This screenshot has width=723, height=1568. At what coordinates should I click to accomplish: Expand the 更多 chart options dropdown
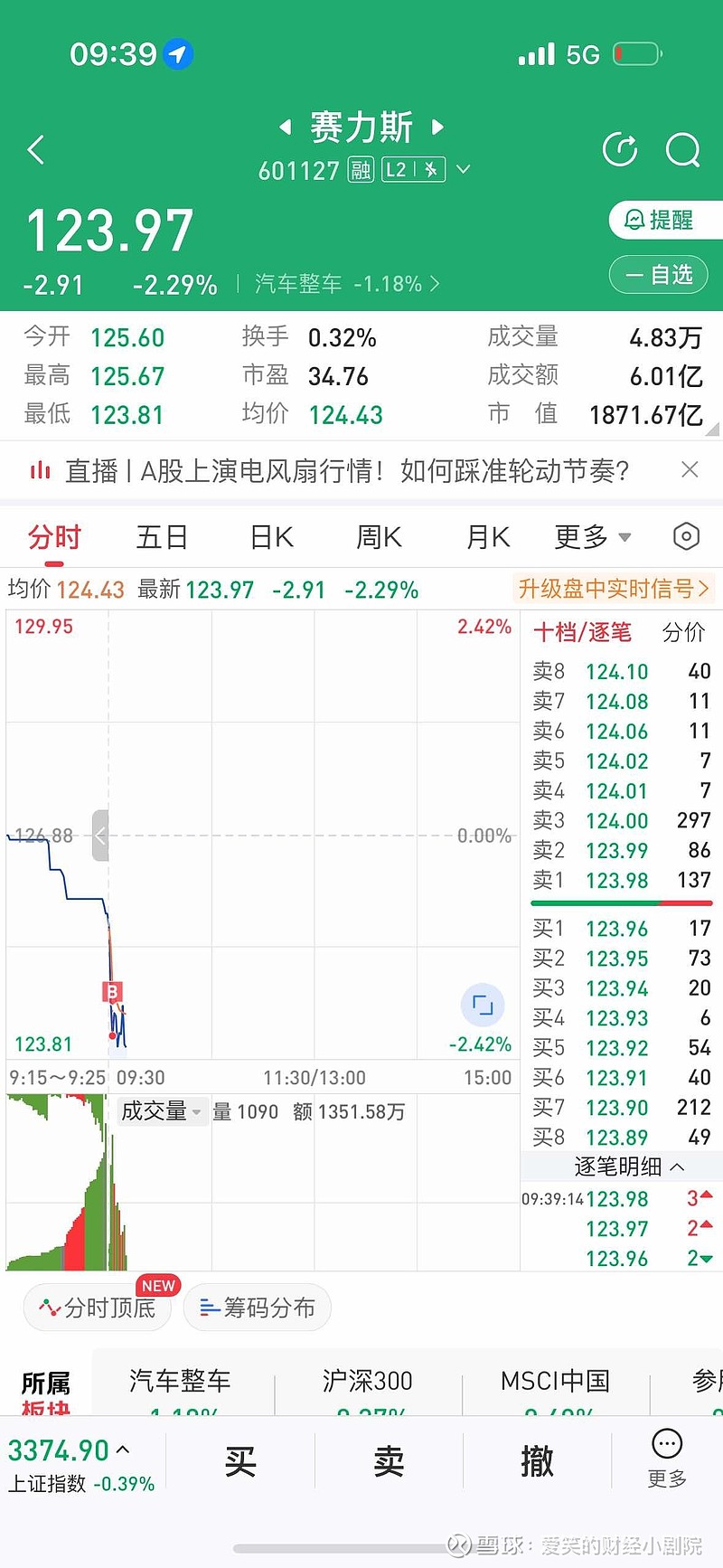pyautogui.click(x=593, y=537)
